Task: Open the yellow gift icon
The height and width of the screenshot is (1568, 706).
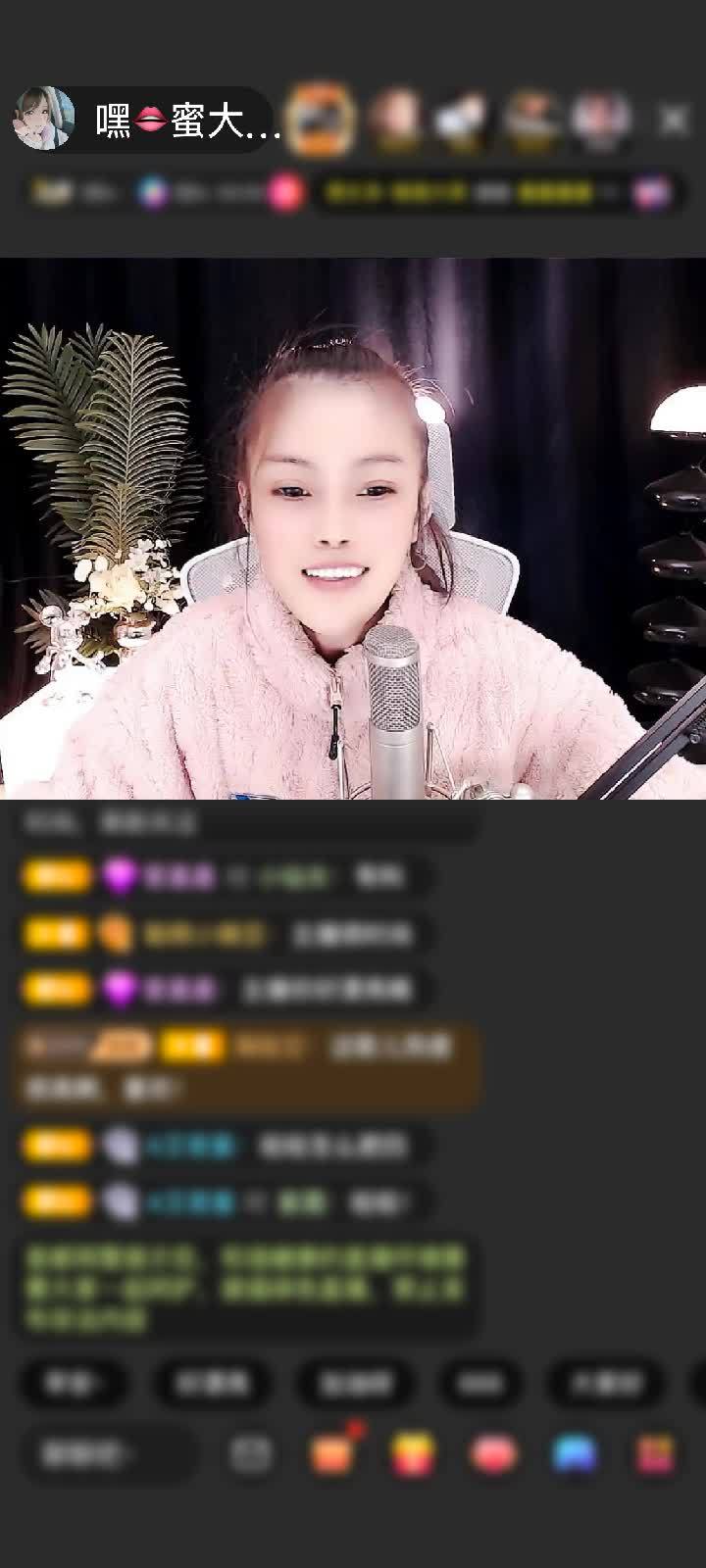Action: [x=413, y=1454]
